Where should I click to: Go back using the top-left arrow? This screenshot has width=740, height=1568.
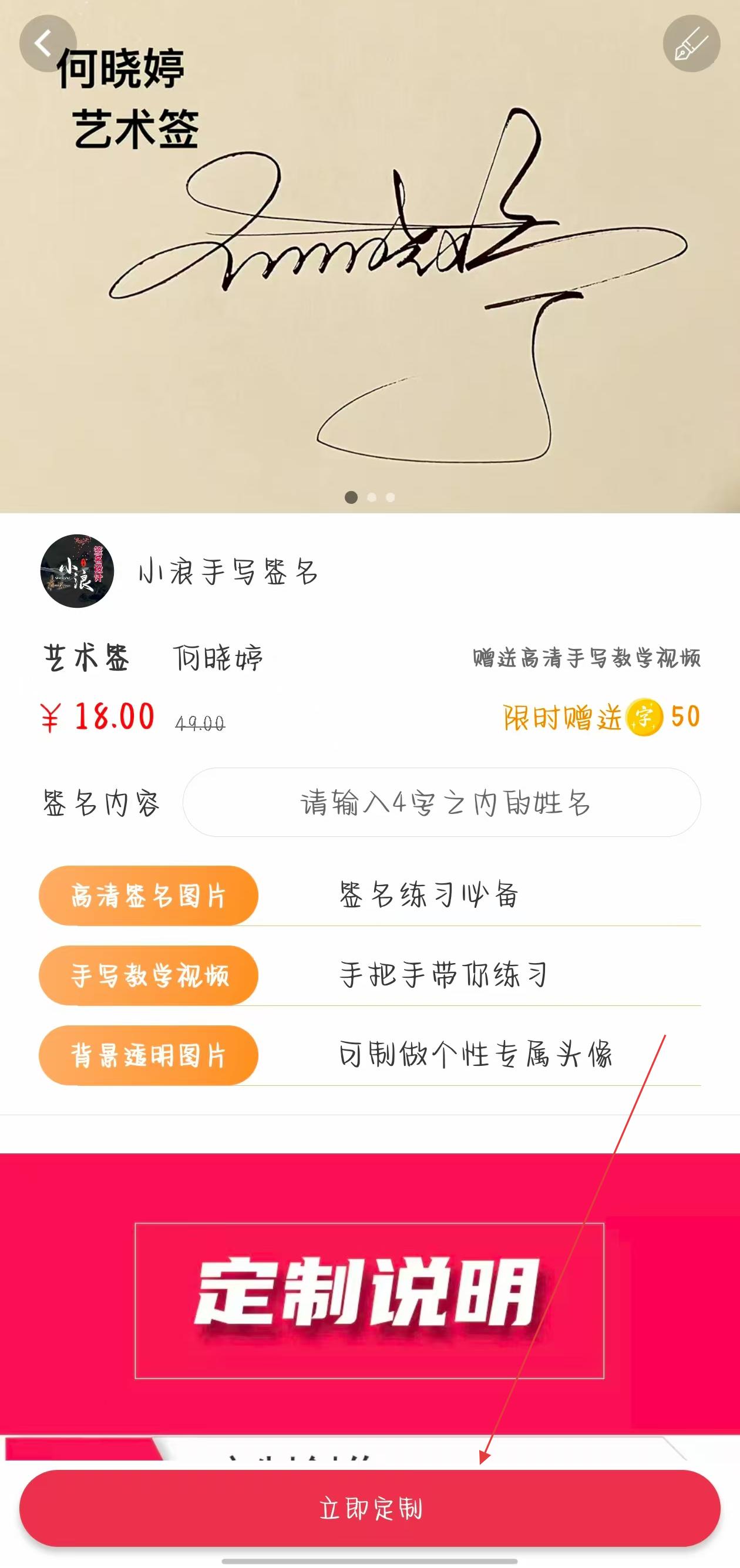click(48, 44)
